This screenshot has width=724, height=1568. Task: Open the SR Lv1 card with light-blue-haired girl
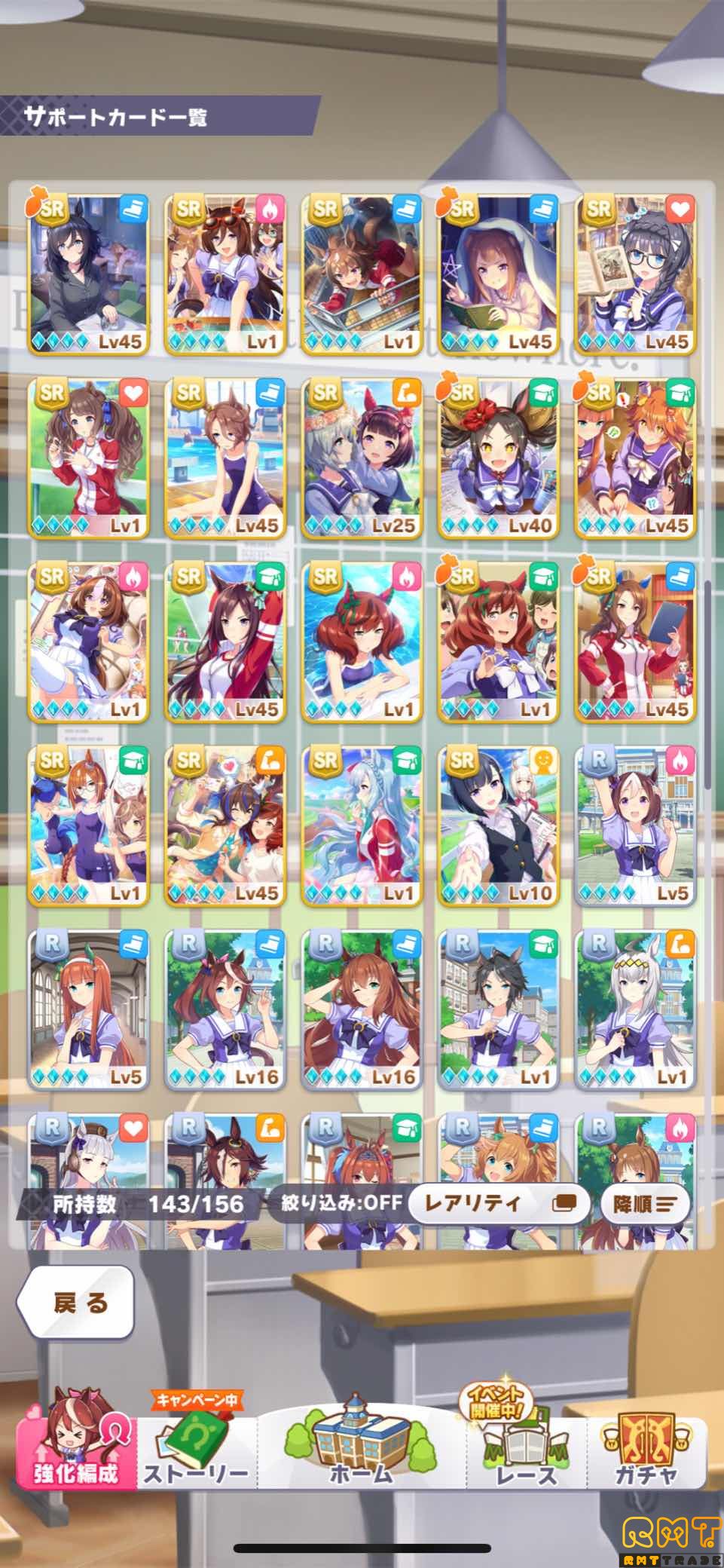coord(362,825)
